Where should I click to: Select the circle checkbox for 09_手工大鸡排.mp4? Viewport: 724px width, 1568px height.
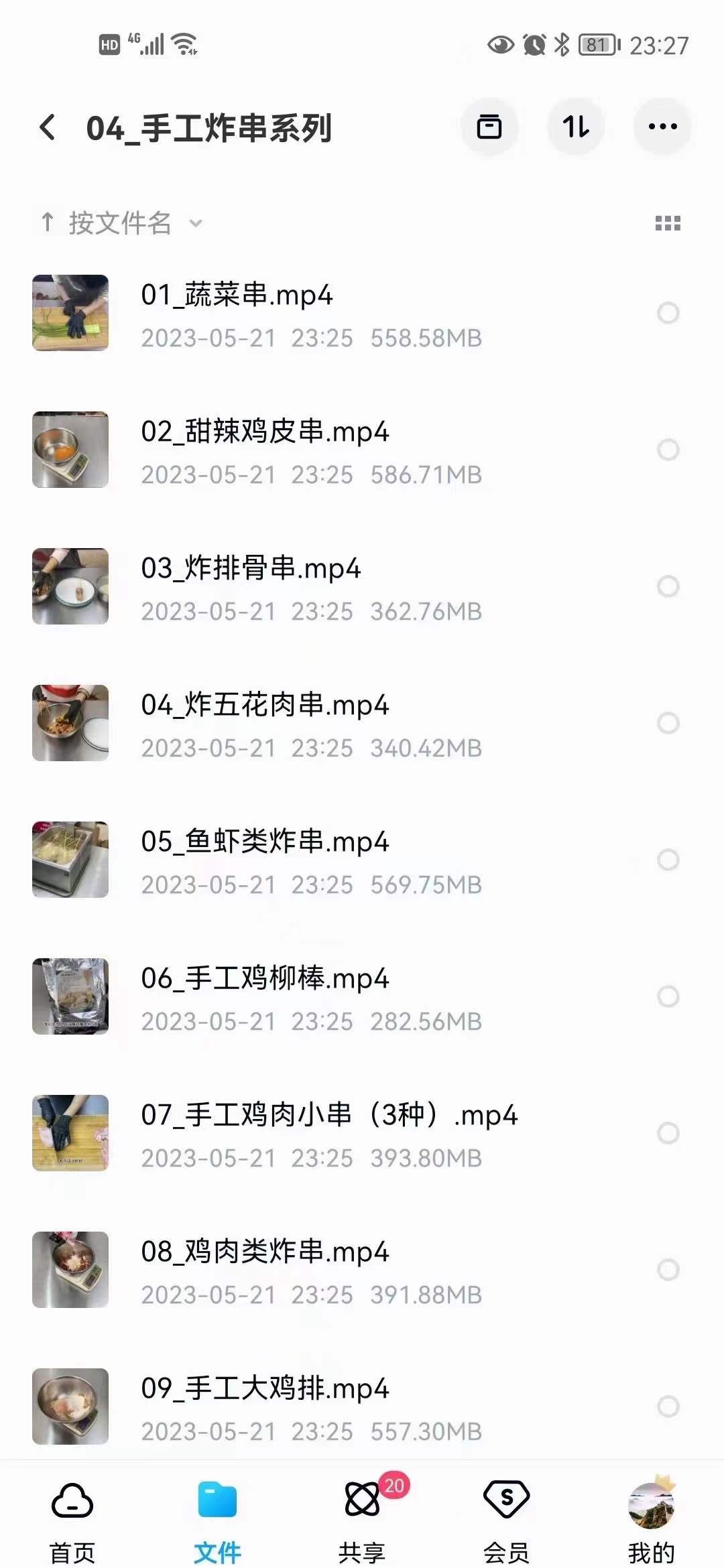coord(667,1407)
